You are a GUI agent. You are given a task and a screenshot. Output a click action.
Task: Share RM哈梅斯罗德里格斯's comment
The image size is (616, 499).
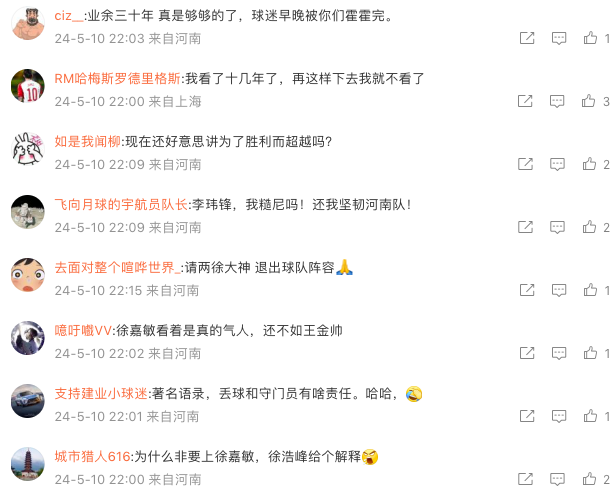[525, 101]
